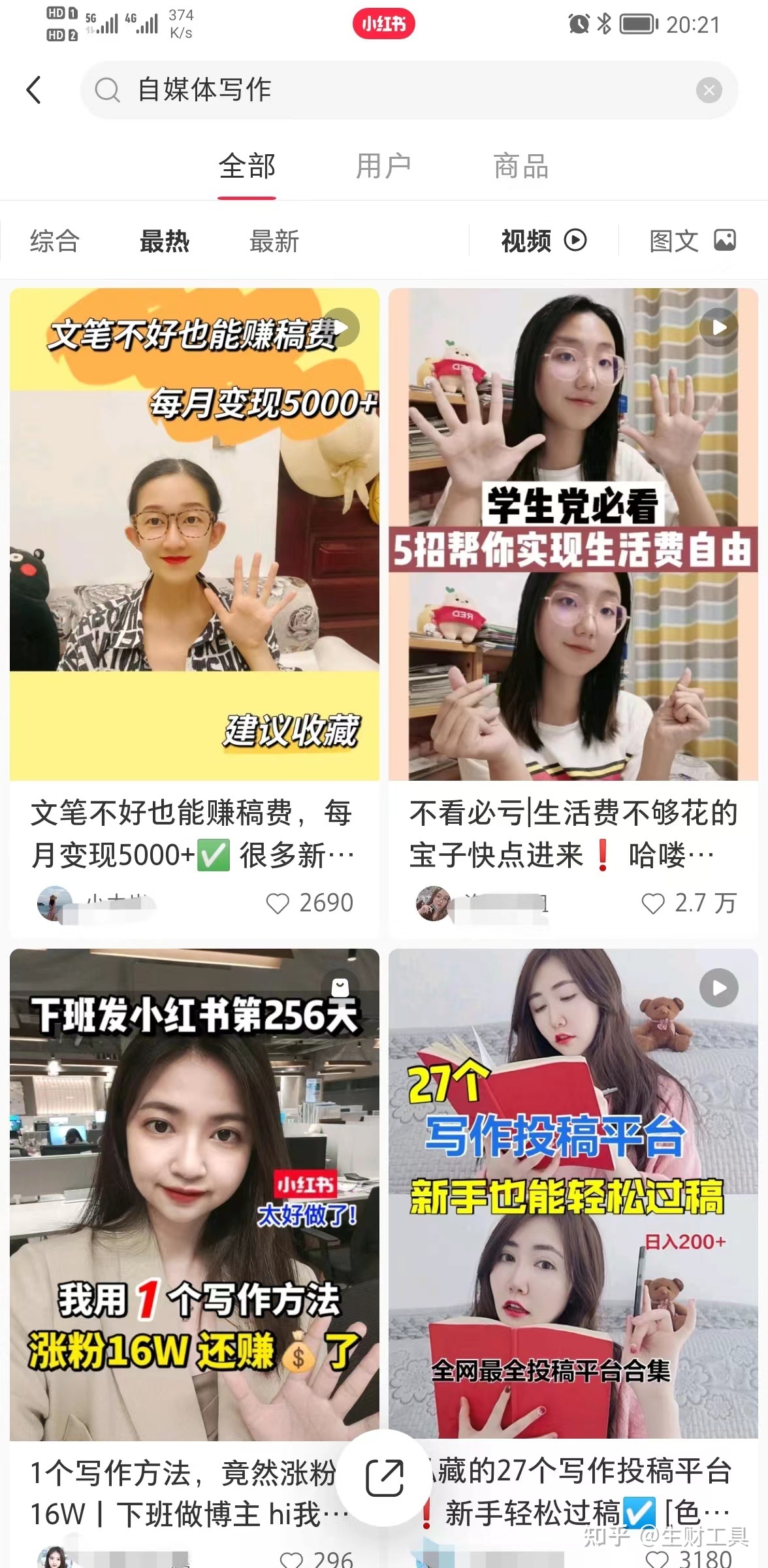Image resolution: width=768 pixels, height=1568 pixels.
Task: Like the post showing 2.7万 likes
Action: pyautogui.click(x=652, y=903)
